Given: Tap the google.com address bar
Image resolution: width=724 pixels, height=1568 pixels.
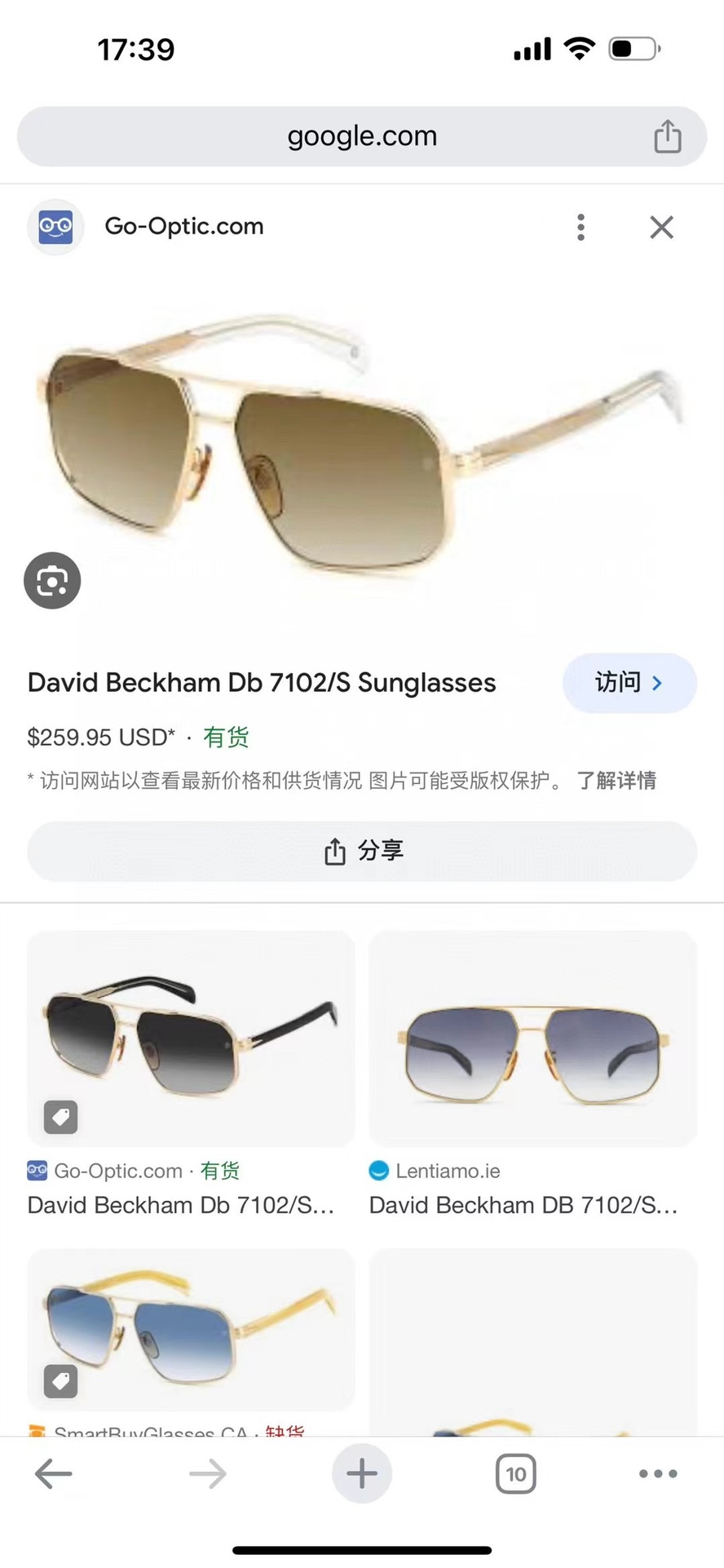Looking at the screenshot, I should tap(362, 136).
